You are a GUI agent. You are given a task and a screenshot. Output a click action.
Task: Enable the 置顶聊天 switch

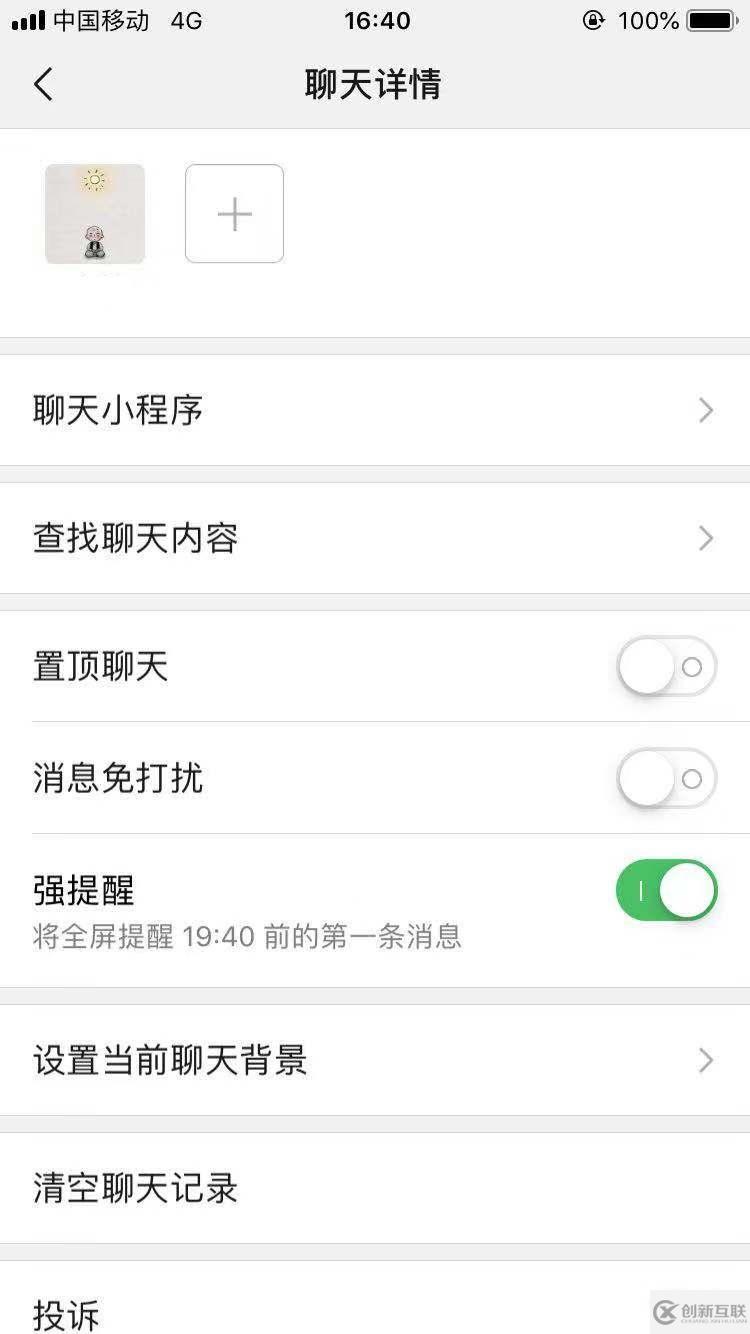(x=666, y=667)
